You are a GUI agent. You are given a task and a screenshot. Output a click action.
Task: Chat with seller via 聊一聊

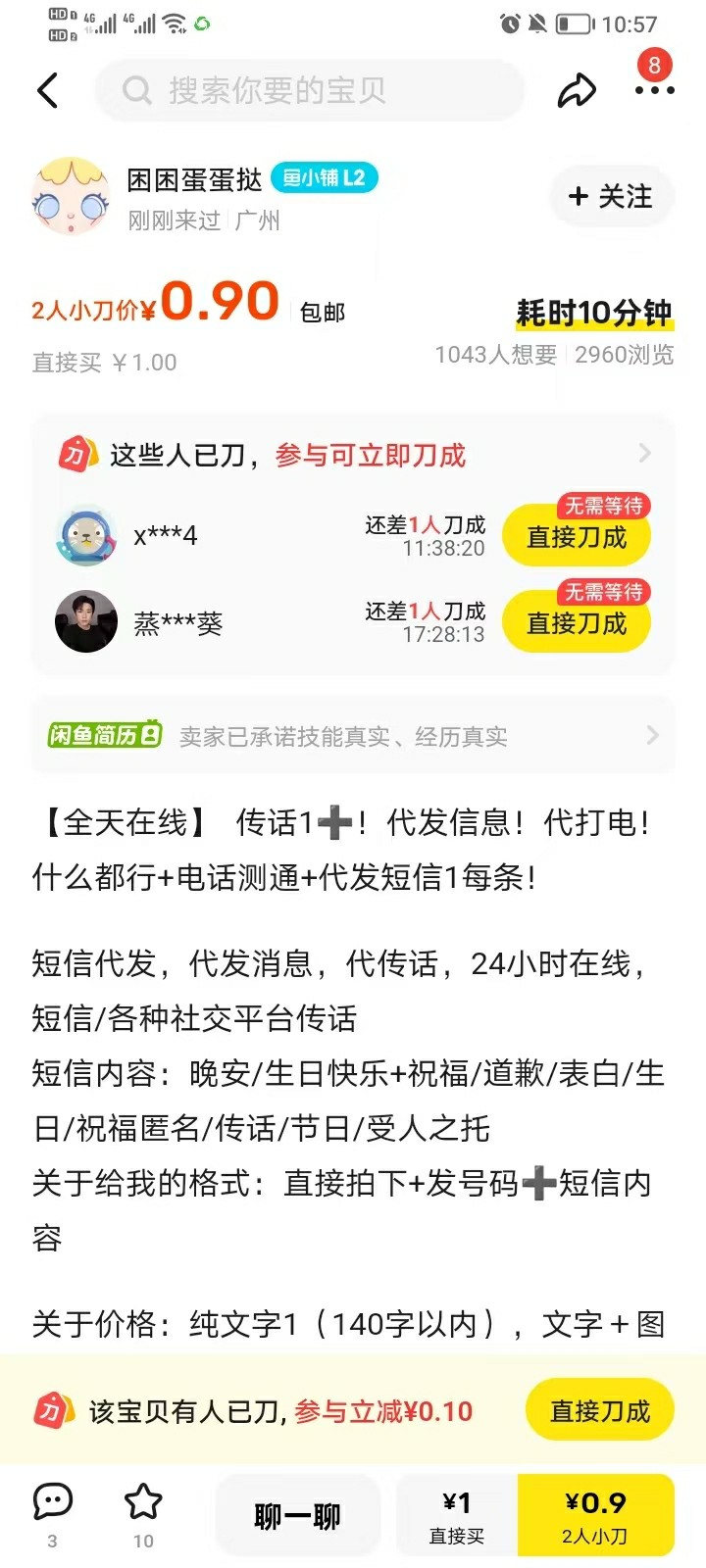tap(297, 1516)
